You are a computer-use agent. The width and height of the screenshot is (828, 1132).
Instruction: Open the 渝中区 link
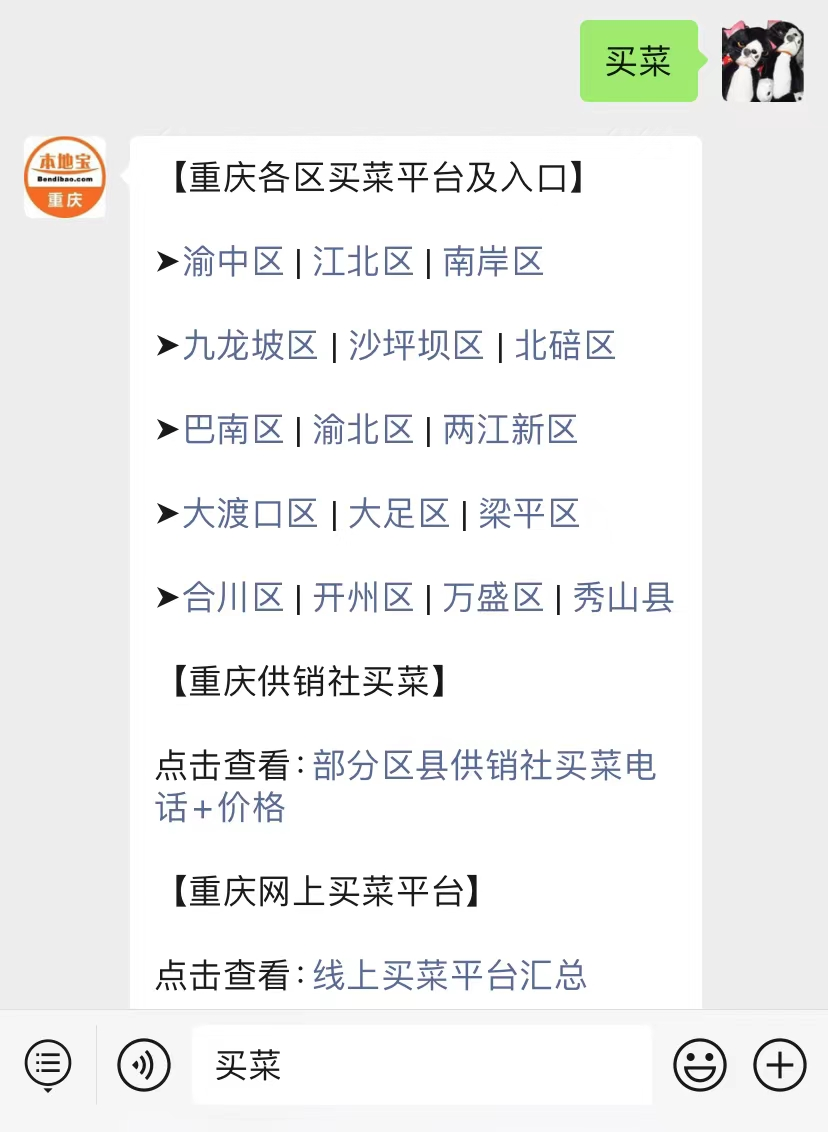tap(233, 262)
